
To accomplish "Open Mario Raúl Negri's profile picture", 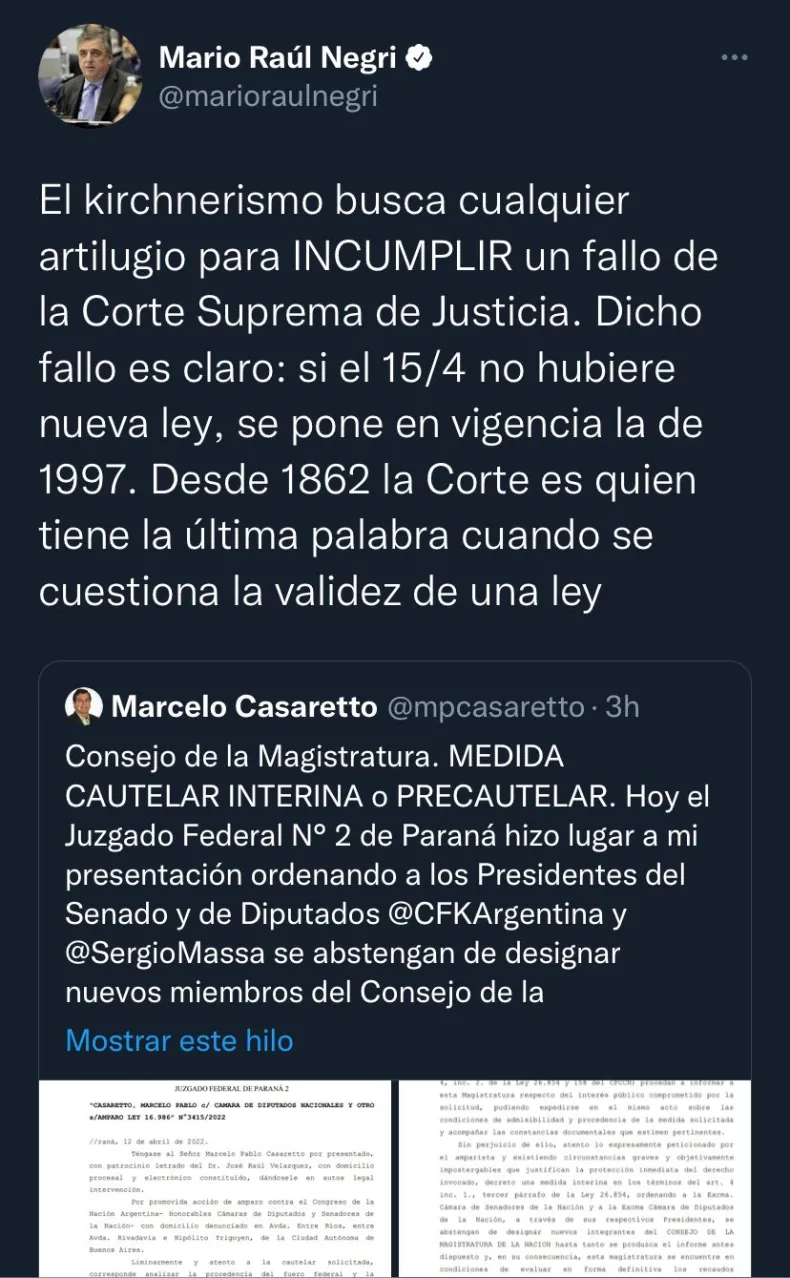I will point(89,76).
